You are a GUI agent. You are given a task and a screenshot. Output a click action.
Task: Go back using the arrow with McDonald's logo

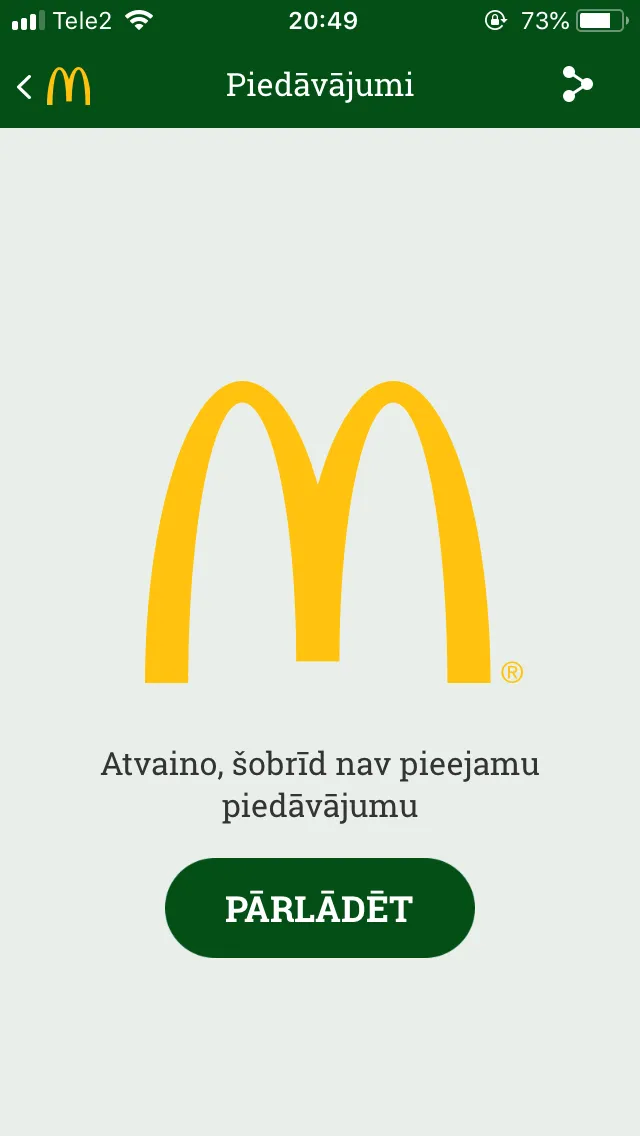coord(53,86)
